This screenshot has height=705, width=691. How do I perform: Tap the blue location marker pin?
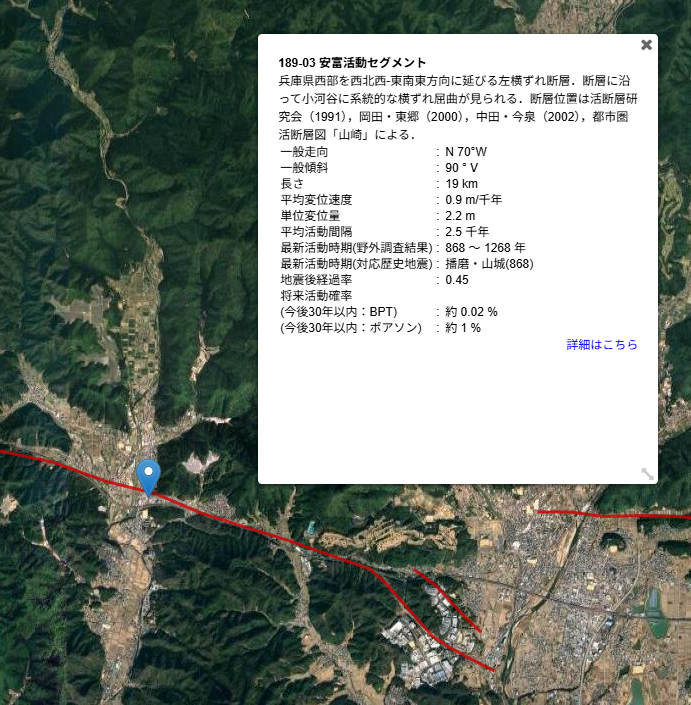point(149,475)
